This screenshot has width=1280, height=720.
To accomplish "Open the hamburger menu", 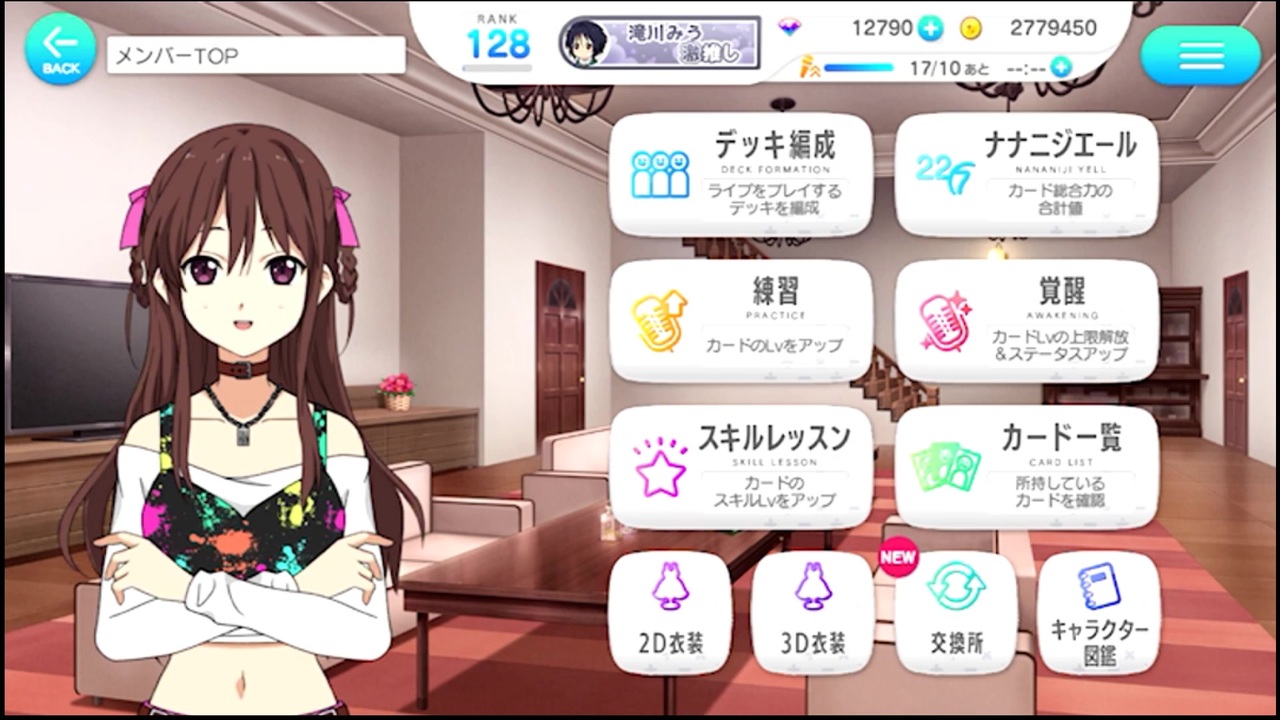I will pyautogui.click(x=1200, y=56).
